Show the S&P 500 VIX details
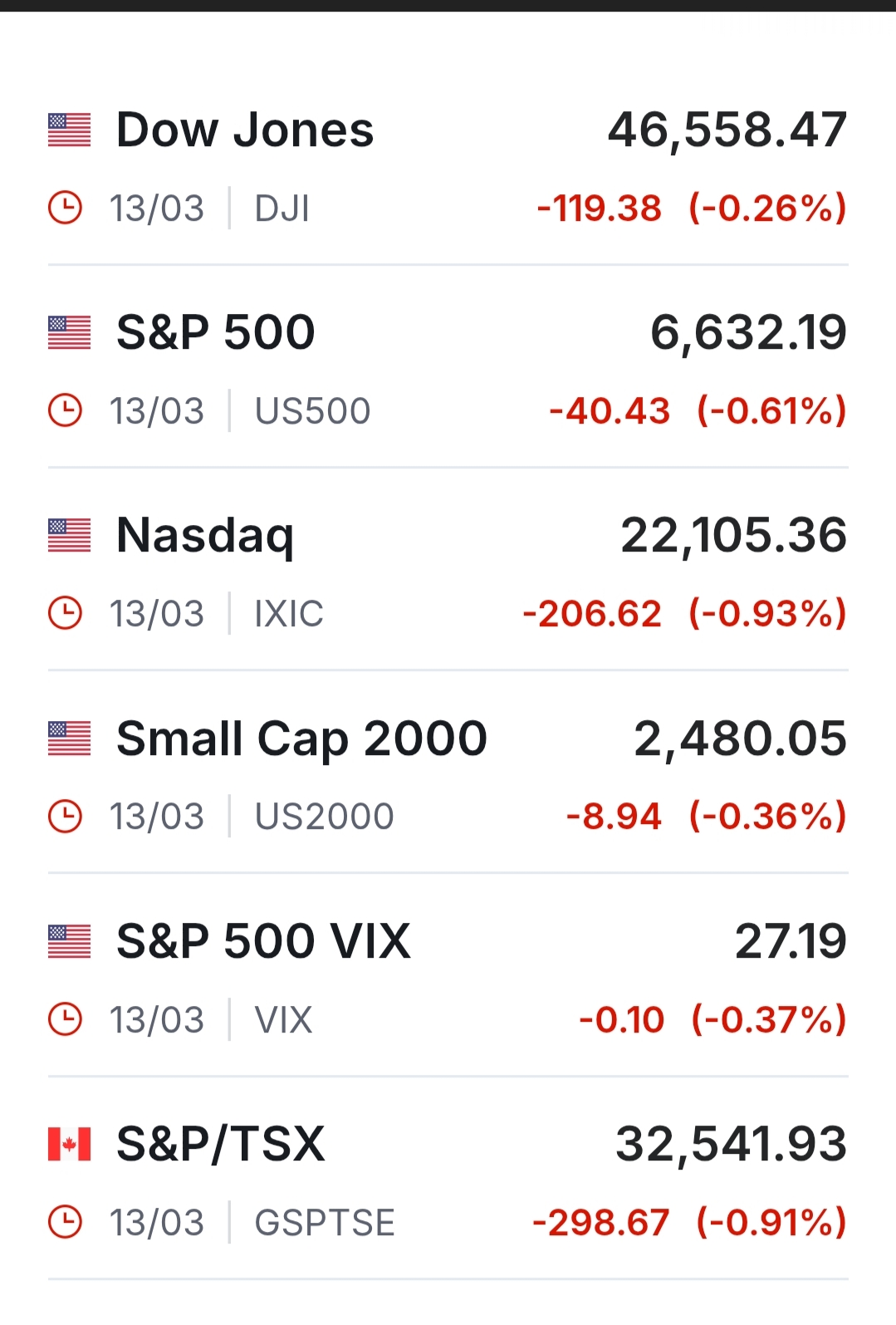Image resolution: width=896 pixels, height=1325 pixels. 263,942
